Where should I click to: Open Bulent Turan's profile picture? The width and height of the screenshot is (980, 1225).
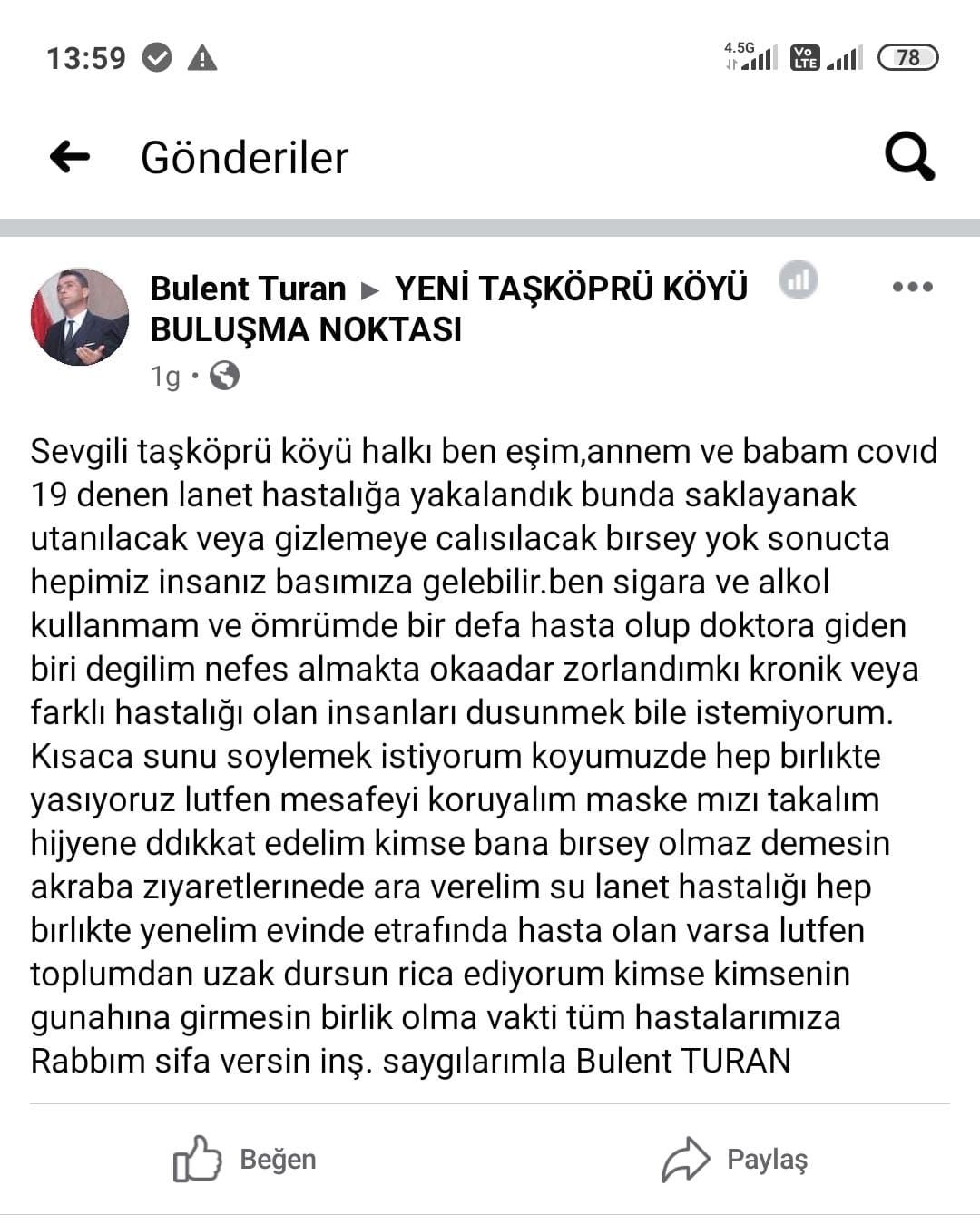80,317
